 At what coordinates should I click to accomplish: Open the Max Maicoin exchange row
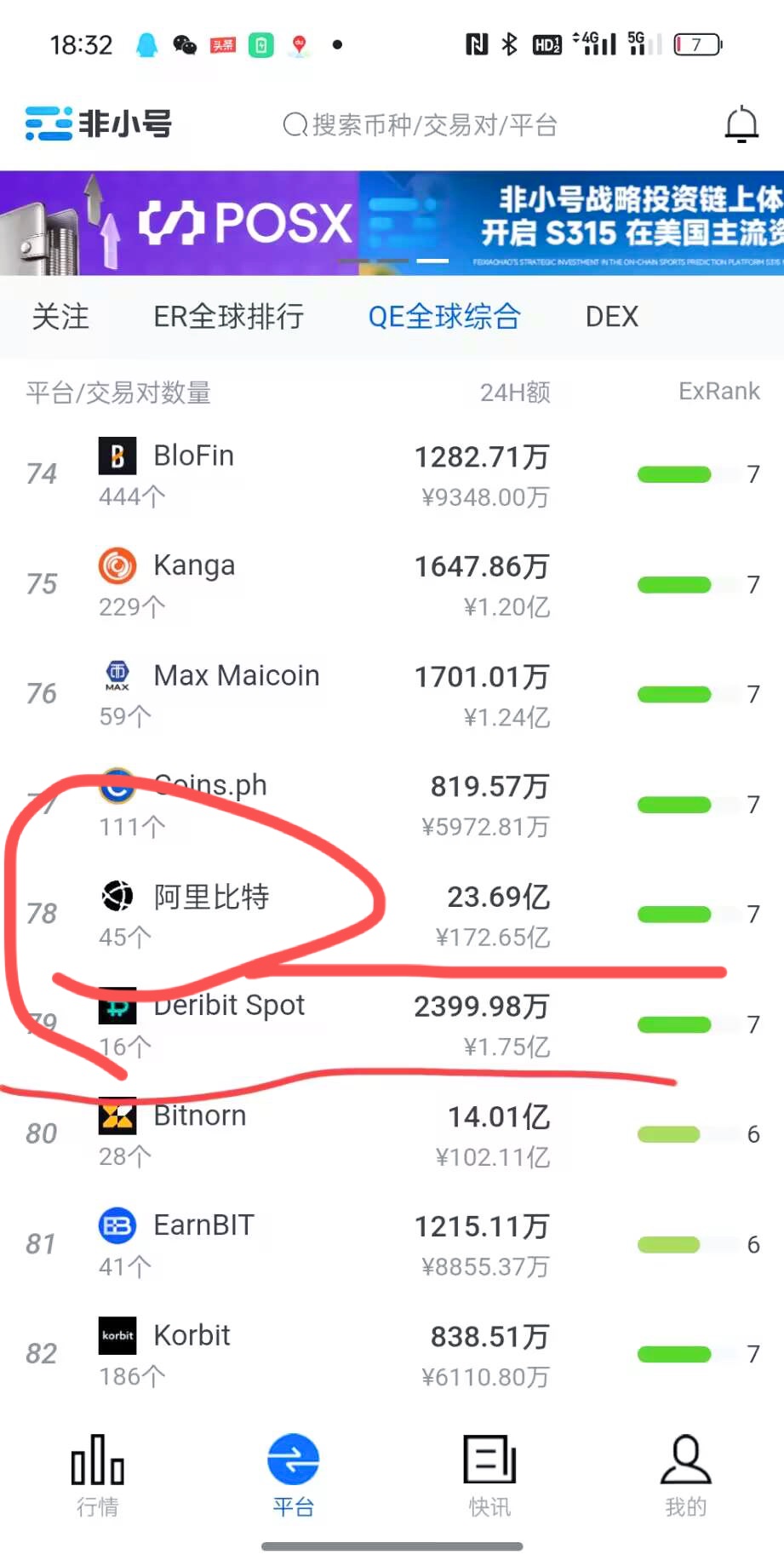(392, 694)
